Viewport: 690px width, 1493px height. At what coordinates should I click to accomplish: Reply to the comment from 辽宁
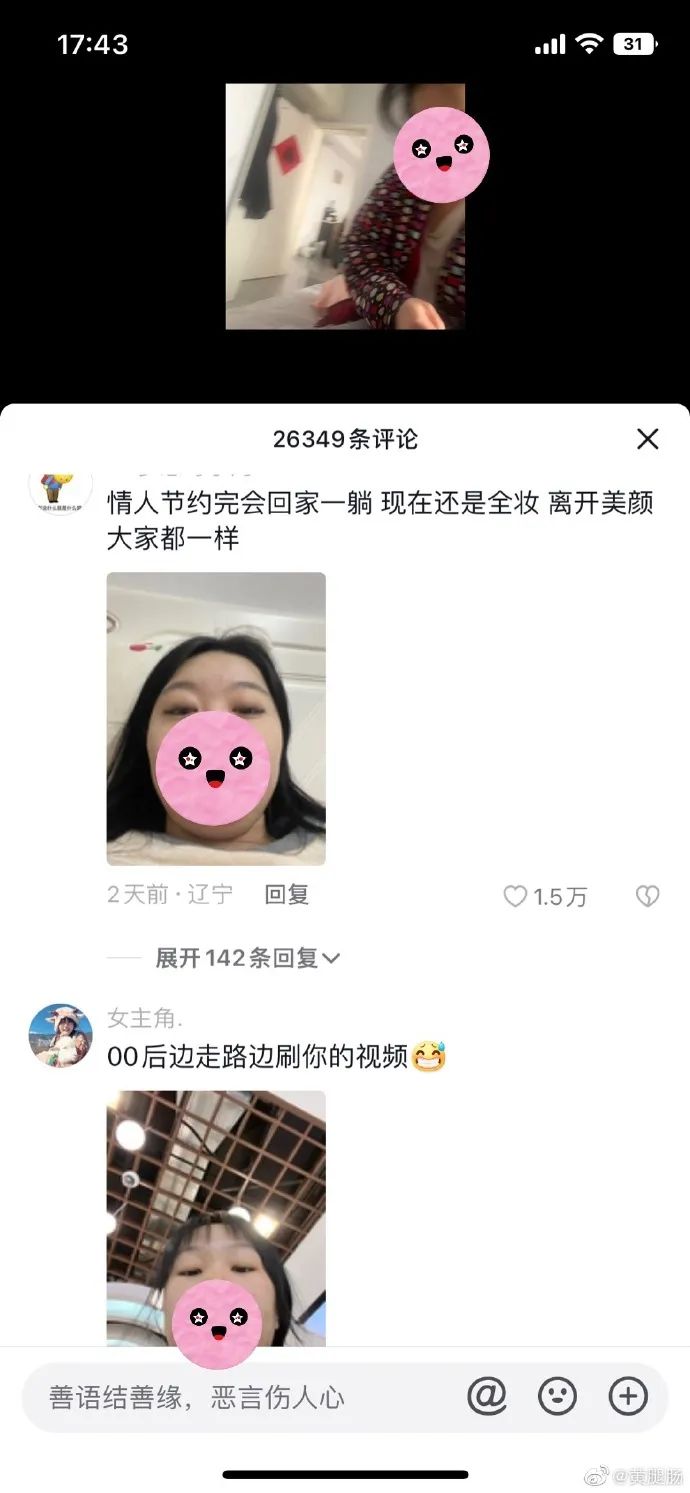point(286,895)
